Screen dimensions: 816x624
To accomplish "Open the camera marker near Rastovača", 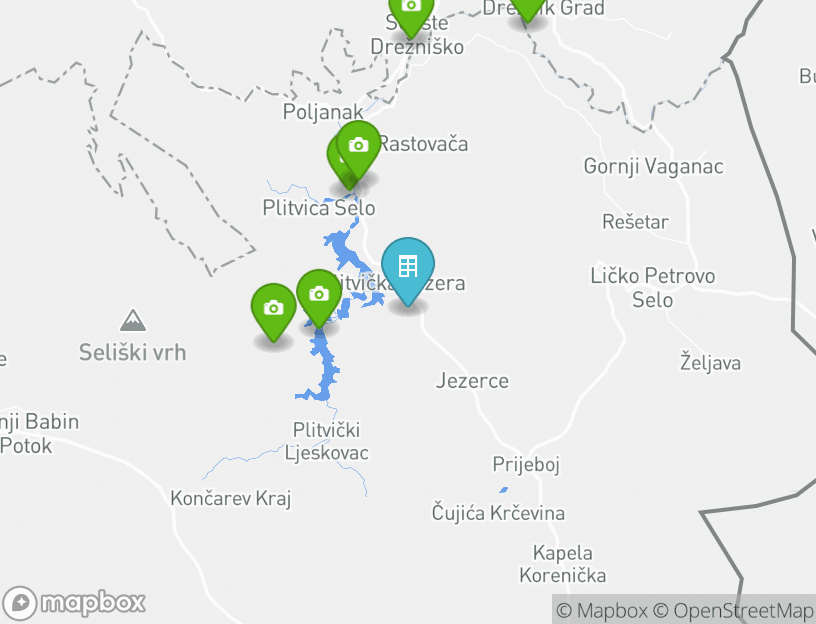I will point(358,148).
